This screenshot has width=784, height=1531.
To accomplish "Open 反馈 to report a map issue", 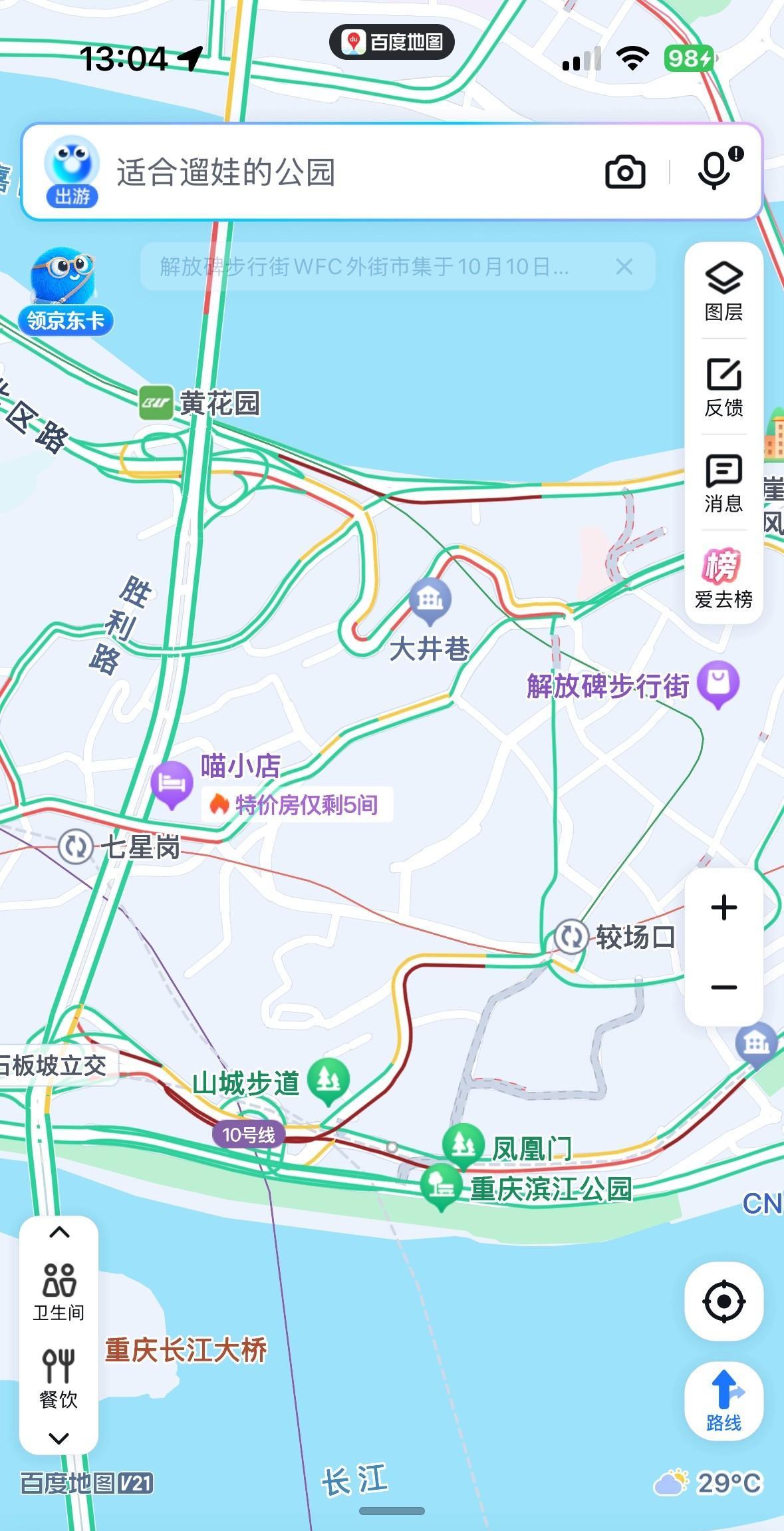I will click(723, 387).
